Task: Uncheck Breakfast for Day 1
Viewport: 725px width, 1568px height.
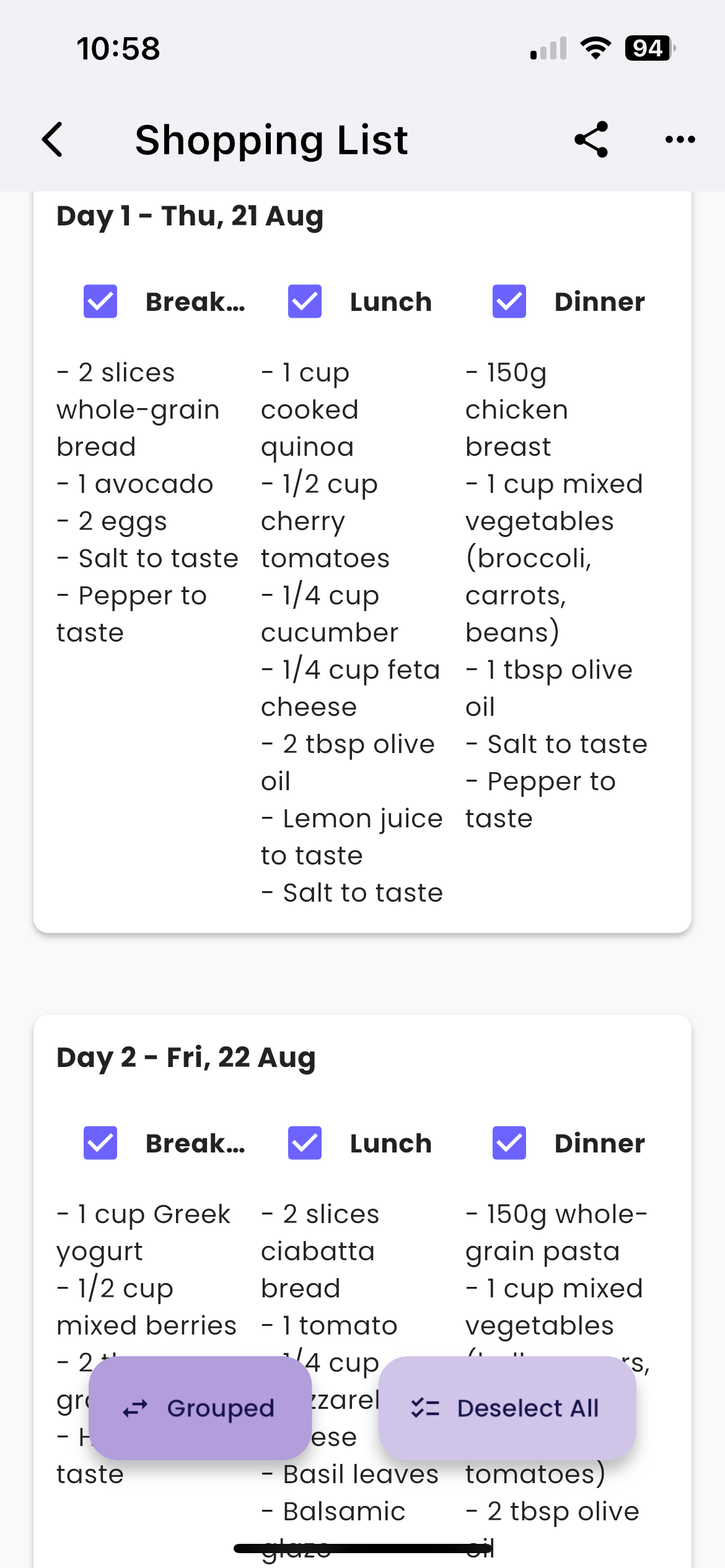Action: pyautogui.click(x=100, y=302)
